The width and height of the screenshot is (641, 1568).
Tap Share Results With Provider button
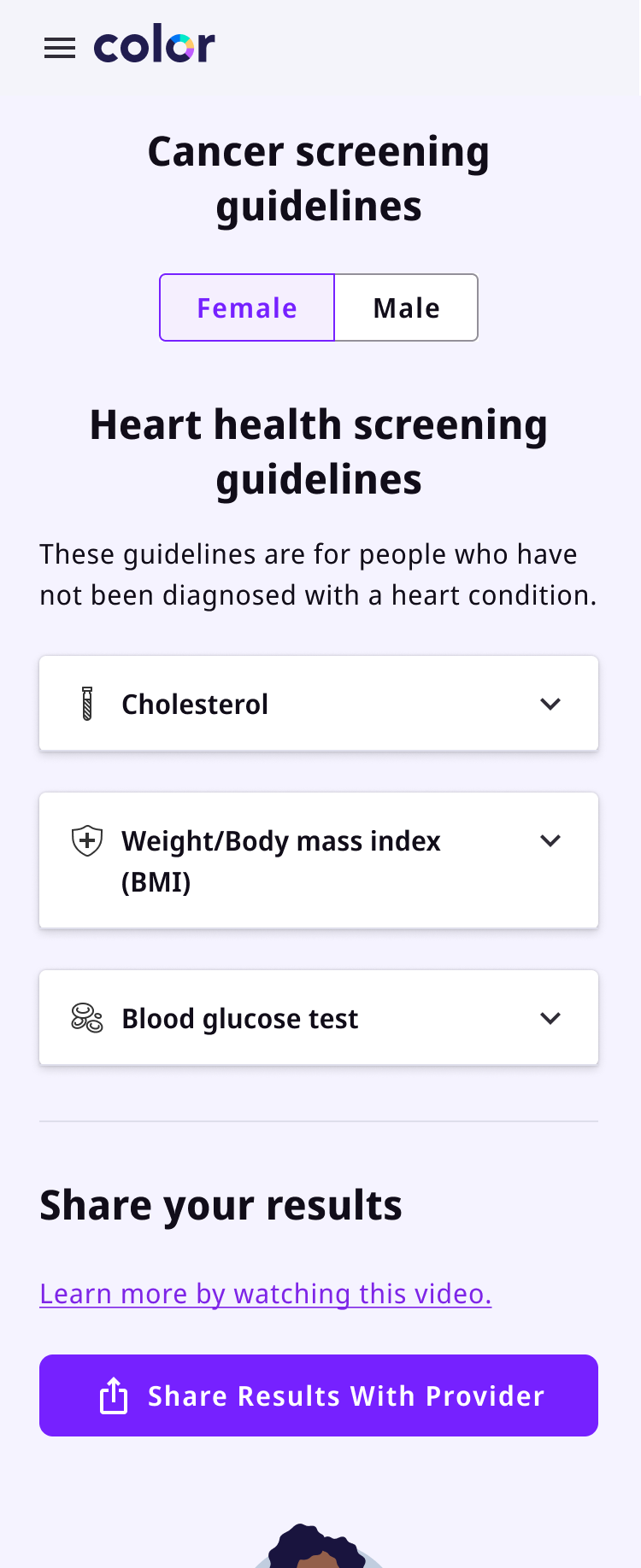[x=319, y=1395]
